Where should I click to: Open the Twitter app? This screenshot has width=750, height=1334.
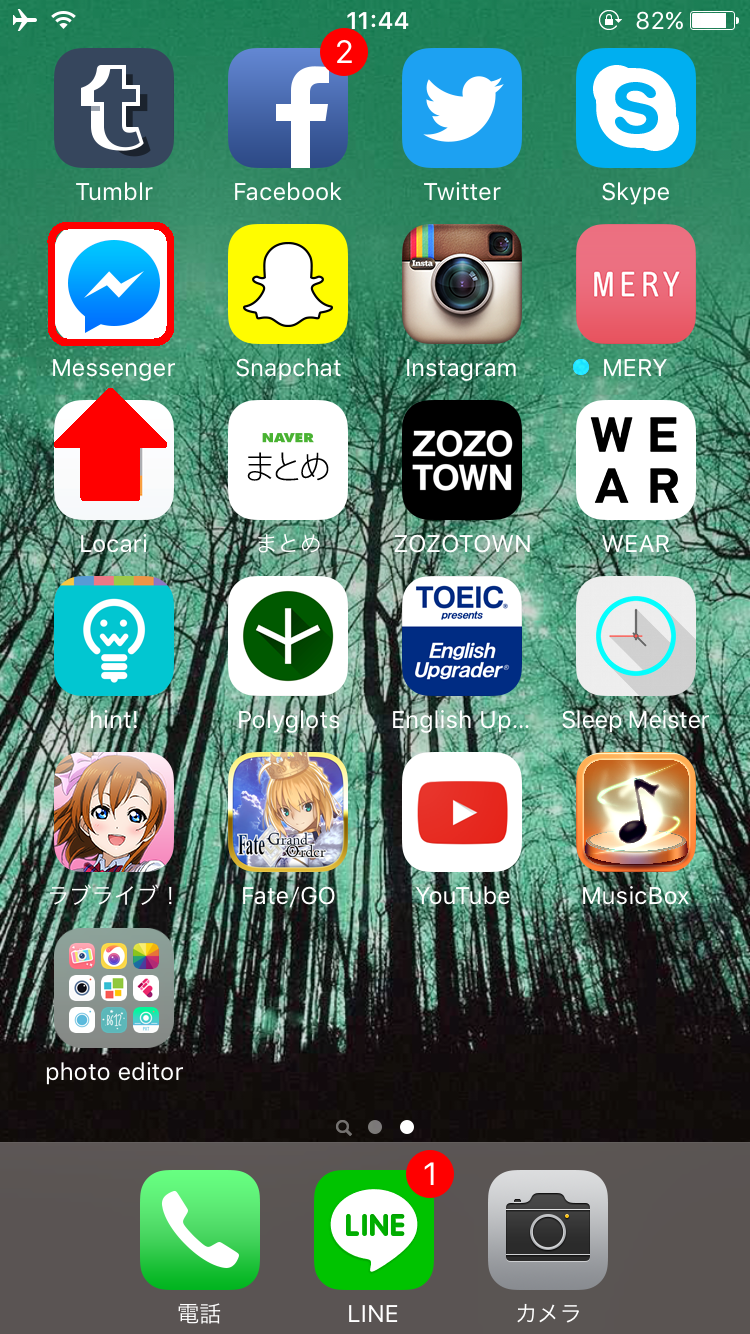tap(462, 108)
